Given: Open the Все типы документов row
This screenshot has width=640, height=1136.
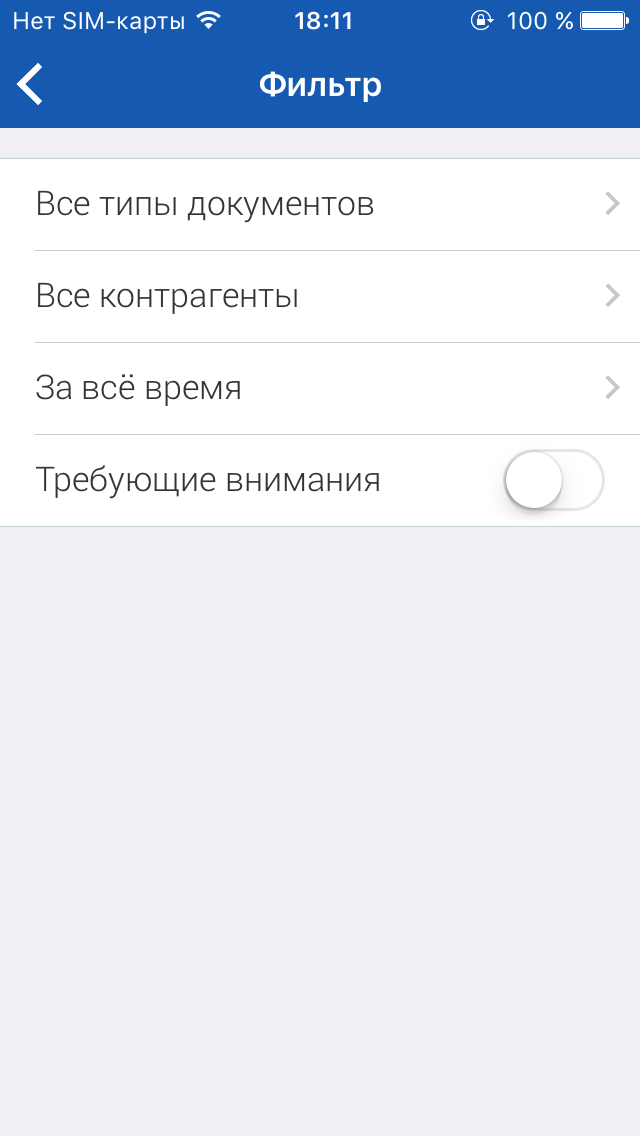Looking at the screenshot, I should [320, 204].
